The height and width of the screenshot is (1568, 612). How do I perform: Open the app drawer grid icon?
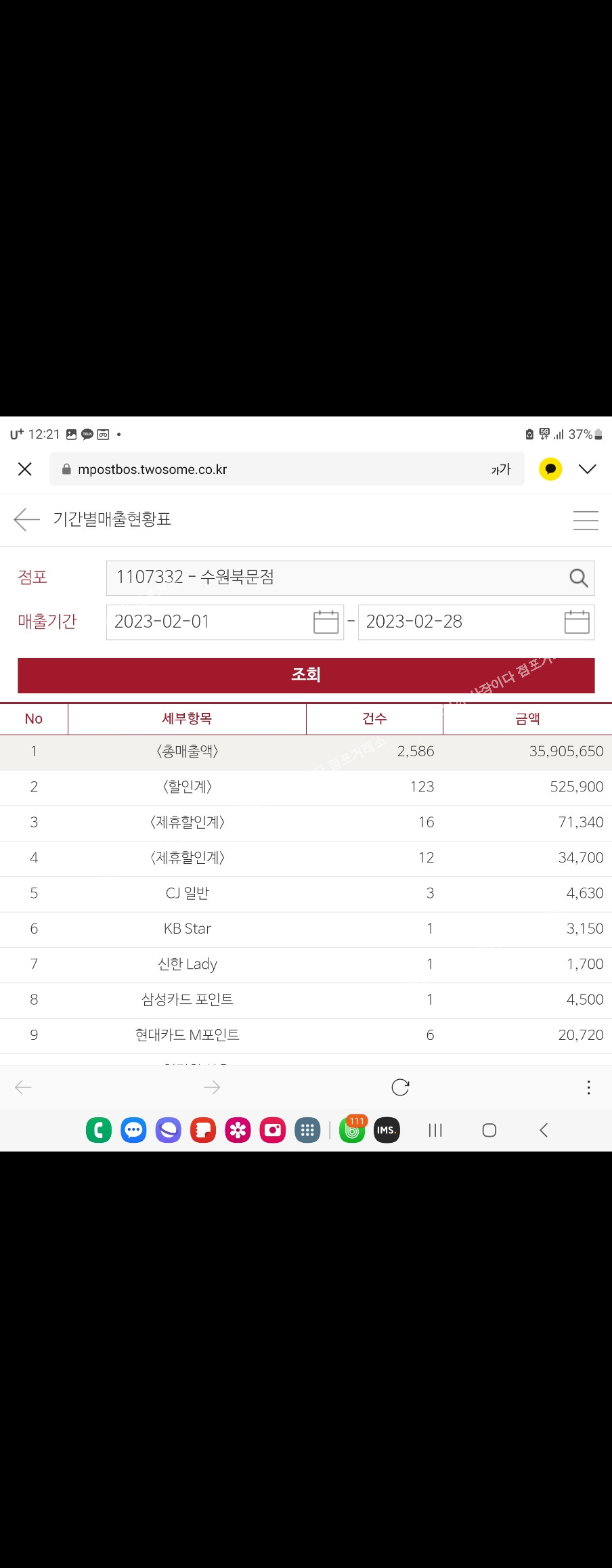point(307,1130)
